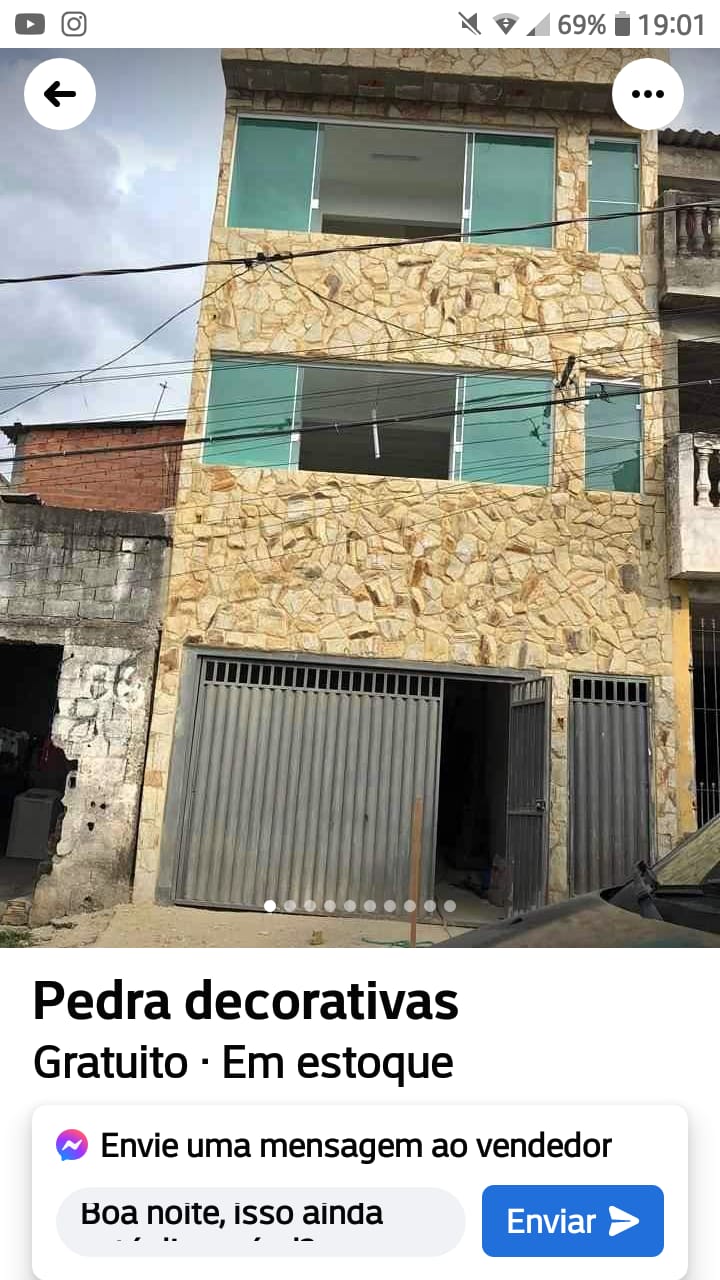Tap the 'Pedra decorativas' listing title
The image size is (720, 1280).
[245, 998]
